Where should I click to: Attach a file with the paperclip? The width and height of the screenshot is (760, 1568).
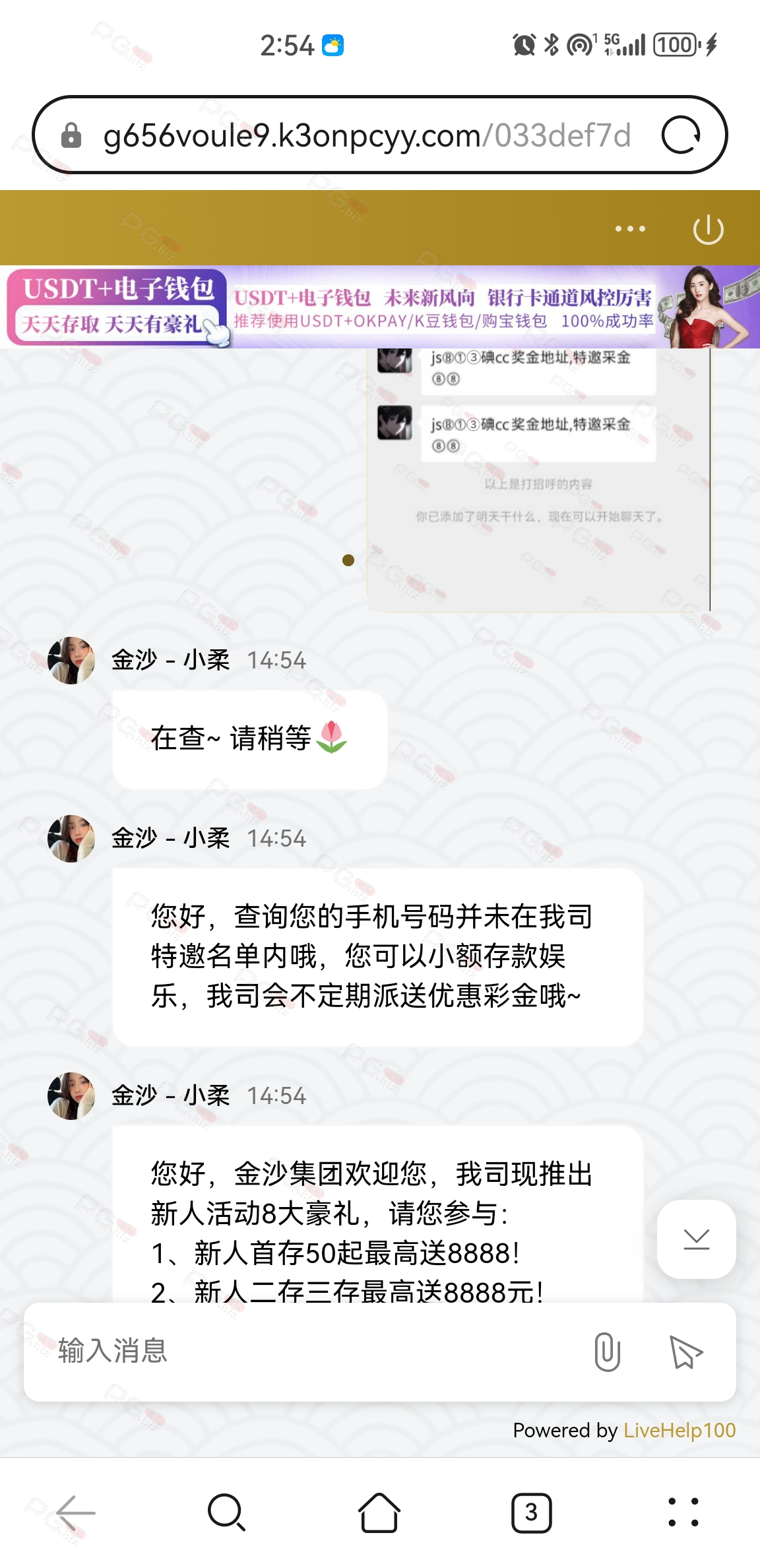tap(607, 1351)
